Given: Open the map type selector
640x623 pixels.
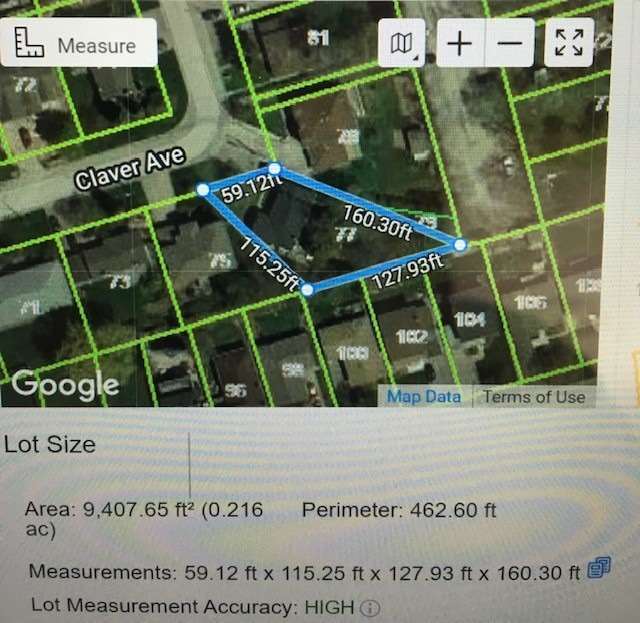Looking at the screenshot, I should tap(406, 44).
